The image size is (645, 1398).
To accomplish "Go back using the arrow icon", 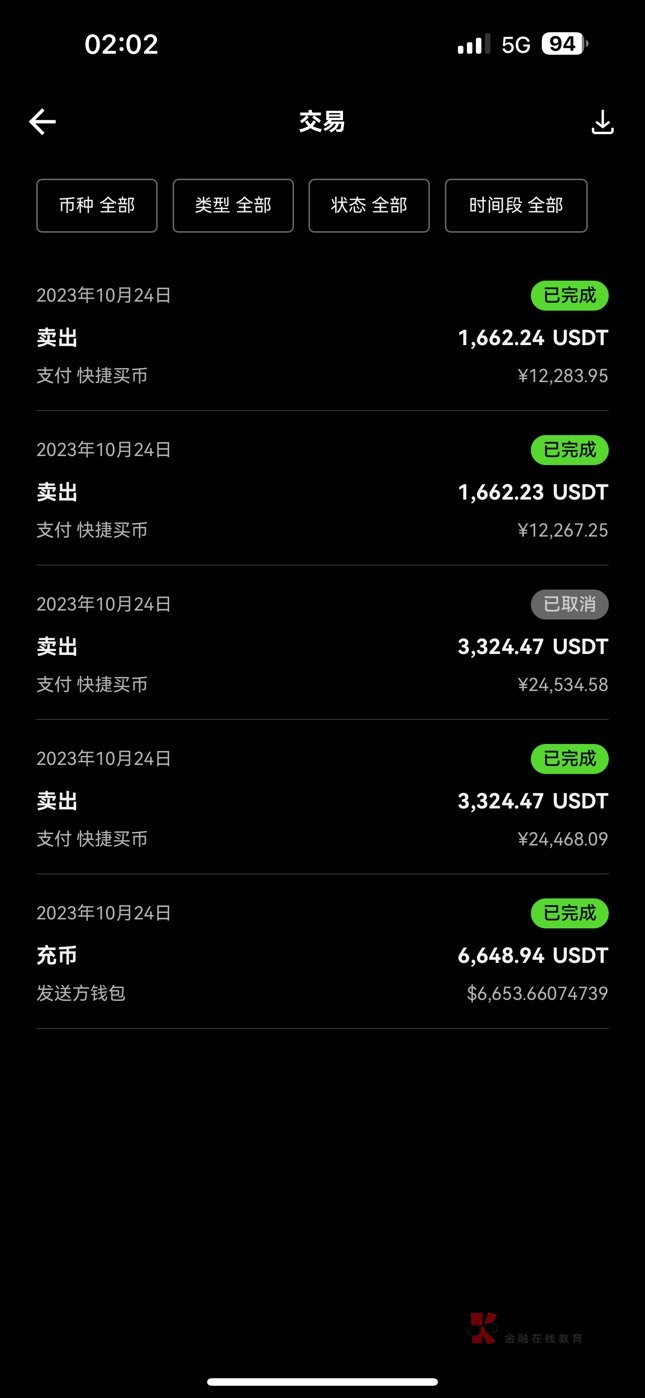I will pyautogui.click(x=42, y=122).
